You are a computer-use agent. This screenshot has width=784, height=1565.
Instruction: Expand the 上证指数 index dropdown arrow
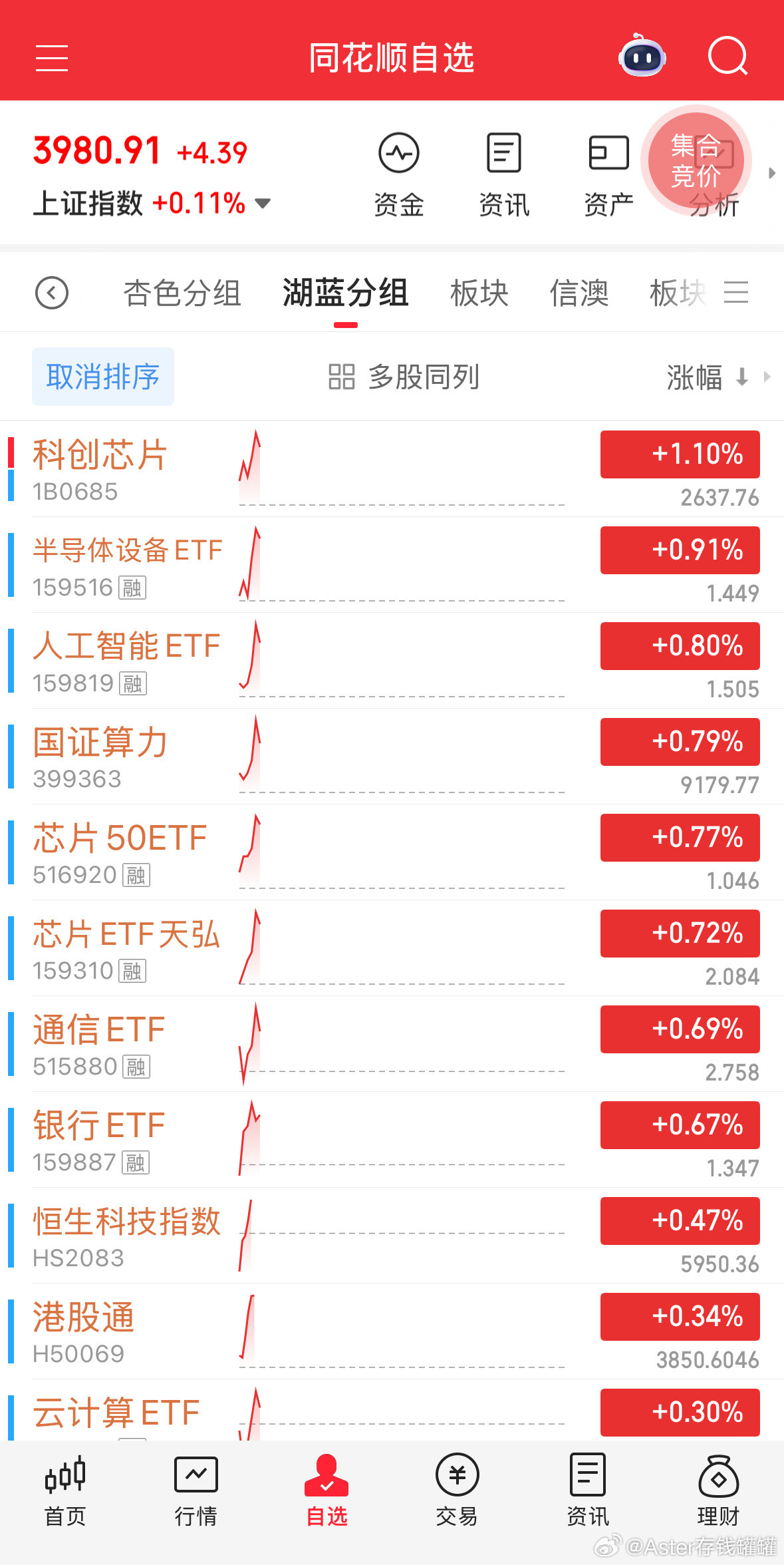pos(263,204)
